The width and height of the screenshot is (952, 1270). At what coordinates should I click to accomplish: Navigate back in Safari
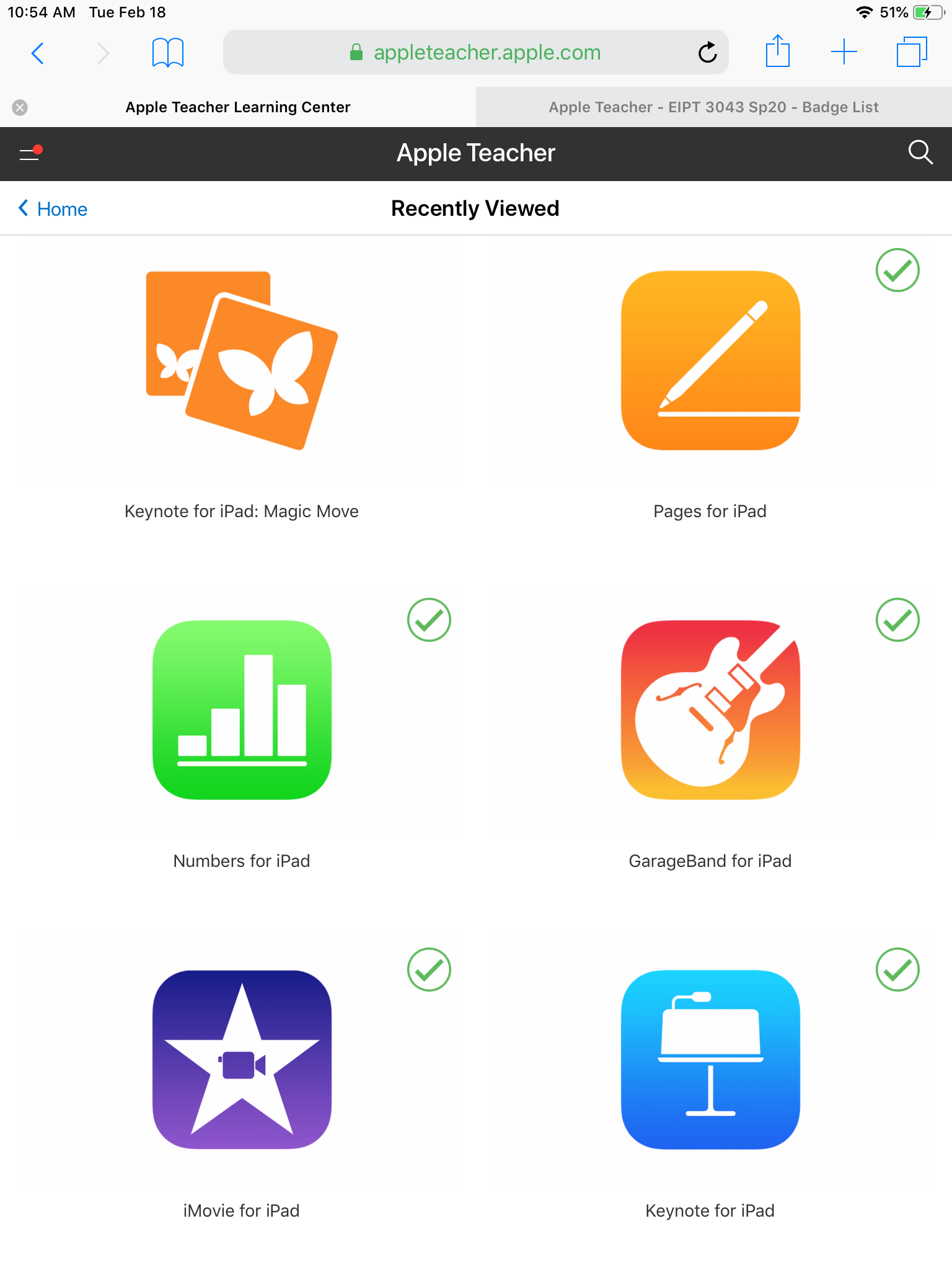(38, 53)
